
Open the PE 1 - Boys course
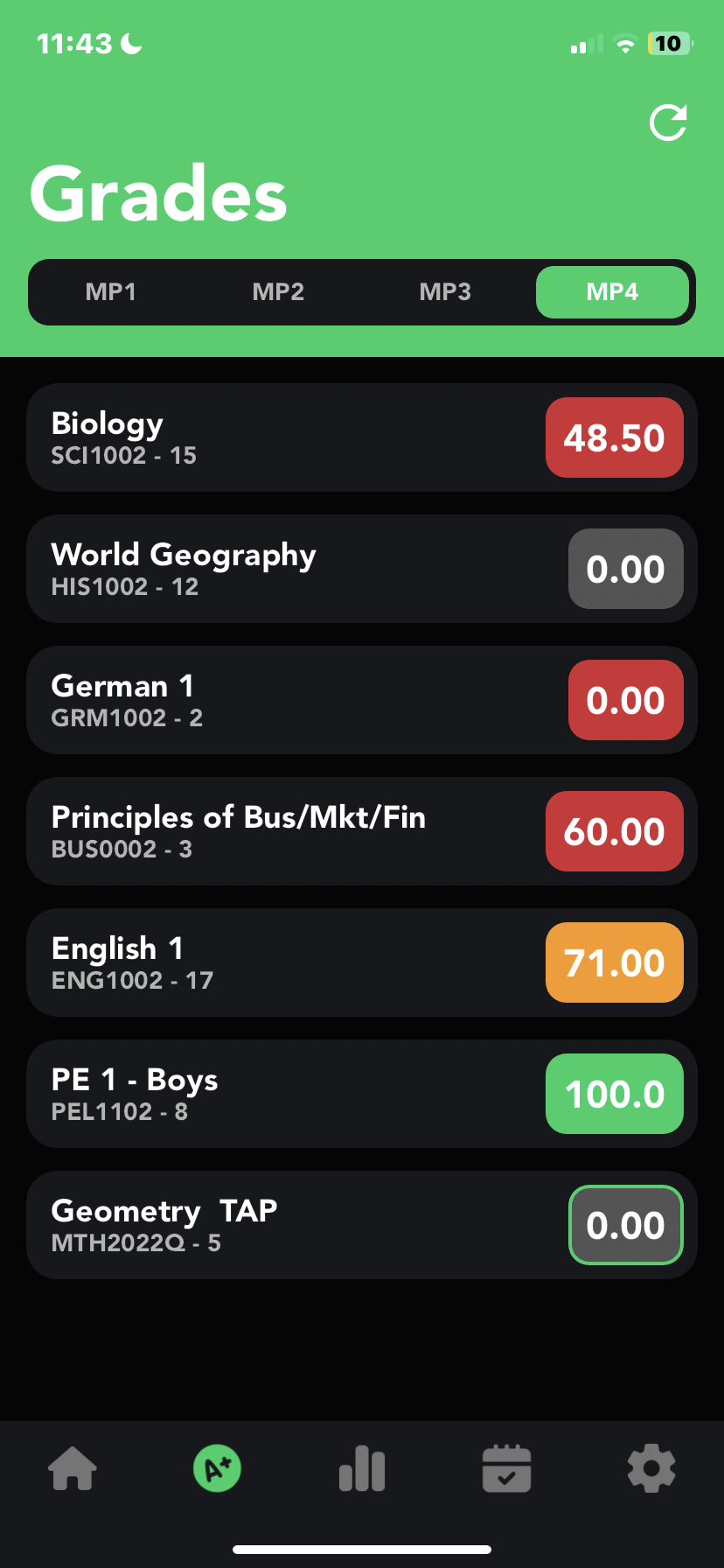click(x=362, y=1094)
